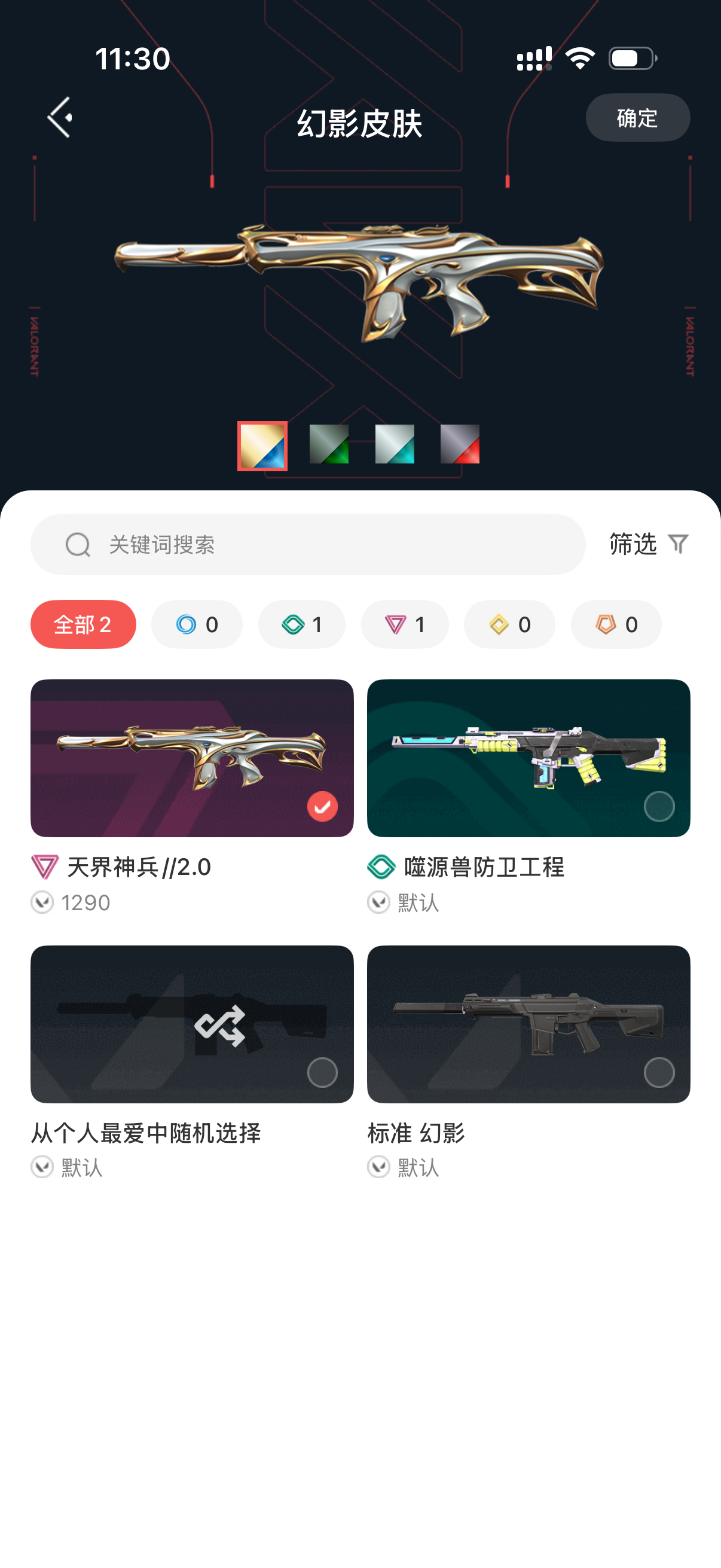This screenshot has height=1568, width=721.
Task: Choose the 噬源兽防卫工程 skin card
Action: [x=528, y=758]
